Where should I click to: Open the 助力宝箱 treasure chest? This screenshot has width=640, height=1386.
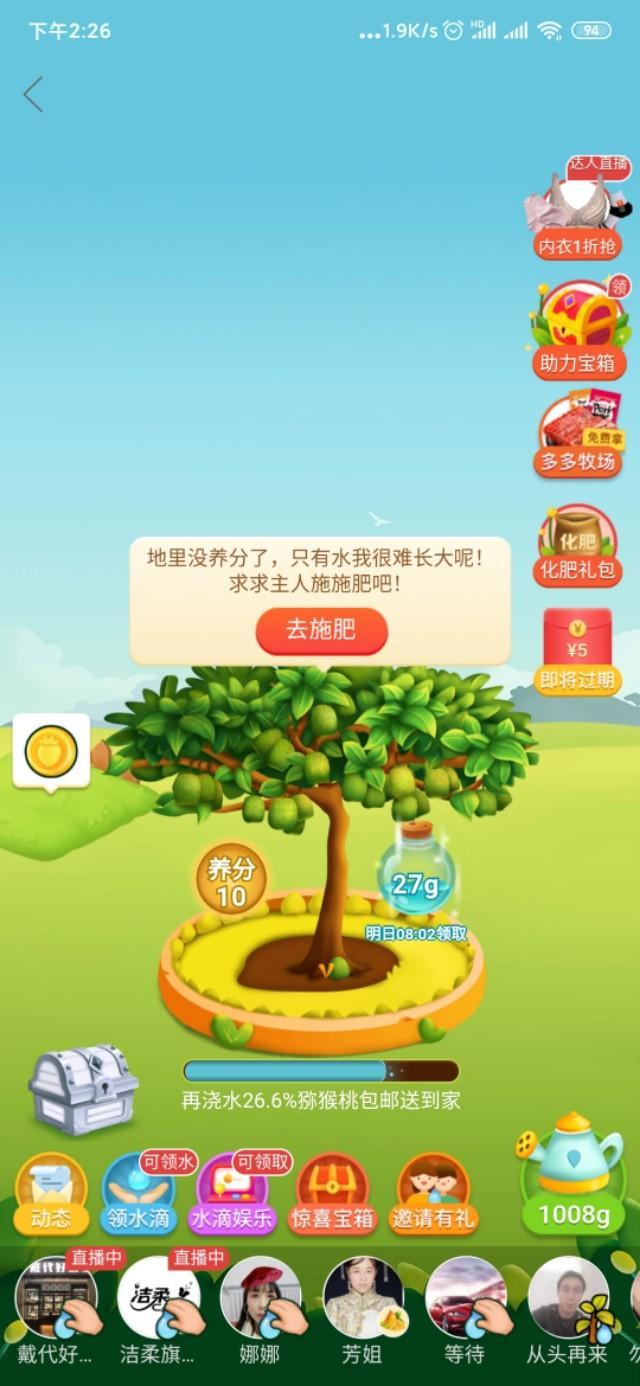tap(578, 329)
